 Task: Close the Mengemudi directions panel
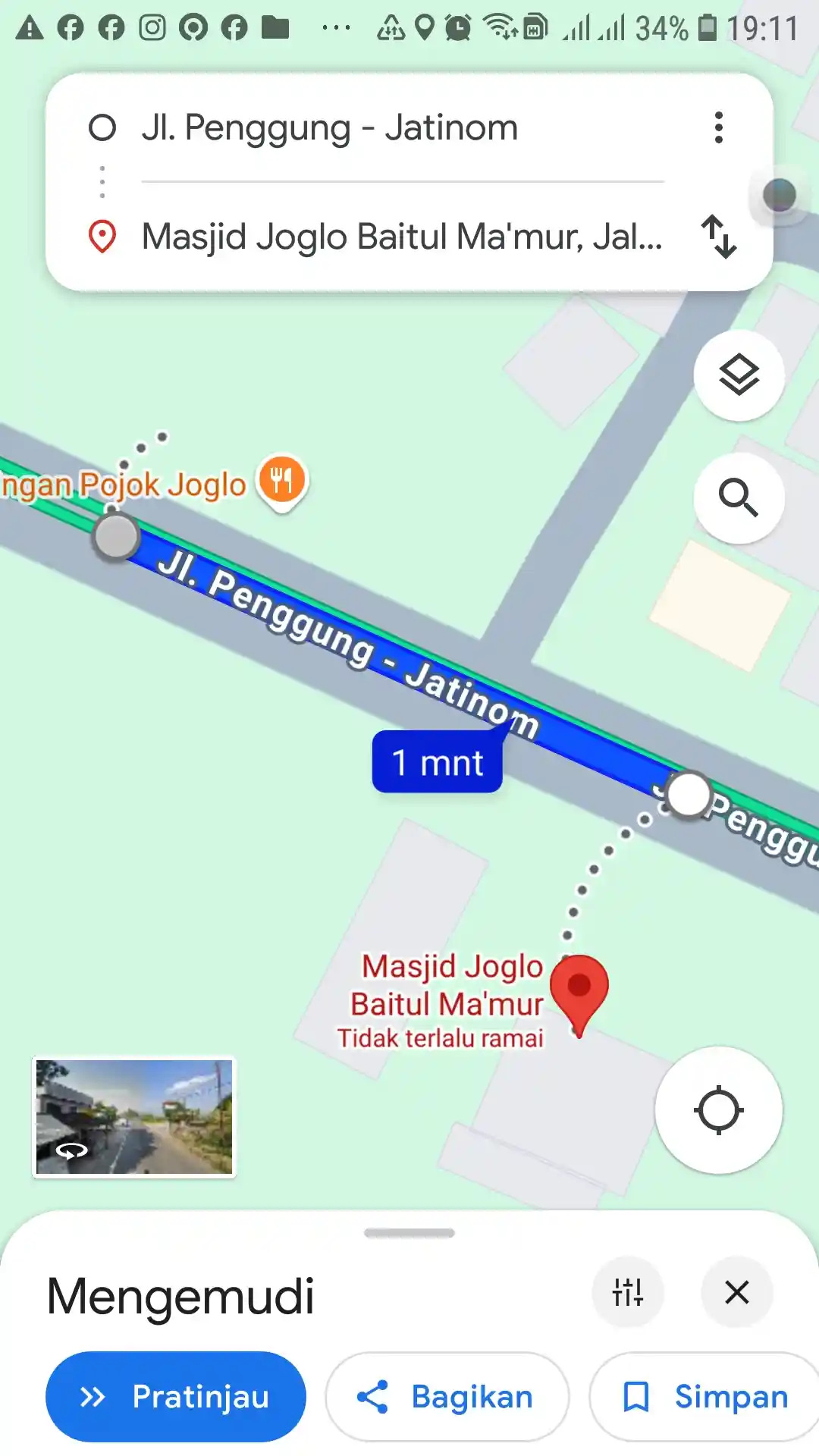coord(736,1292)
